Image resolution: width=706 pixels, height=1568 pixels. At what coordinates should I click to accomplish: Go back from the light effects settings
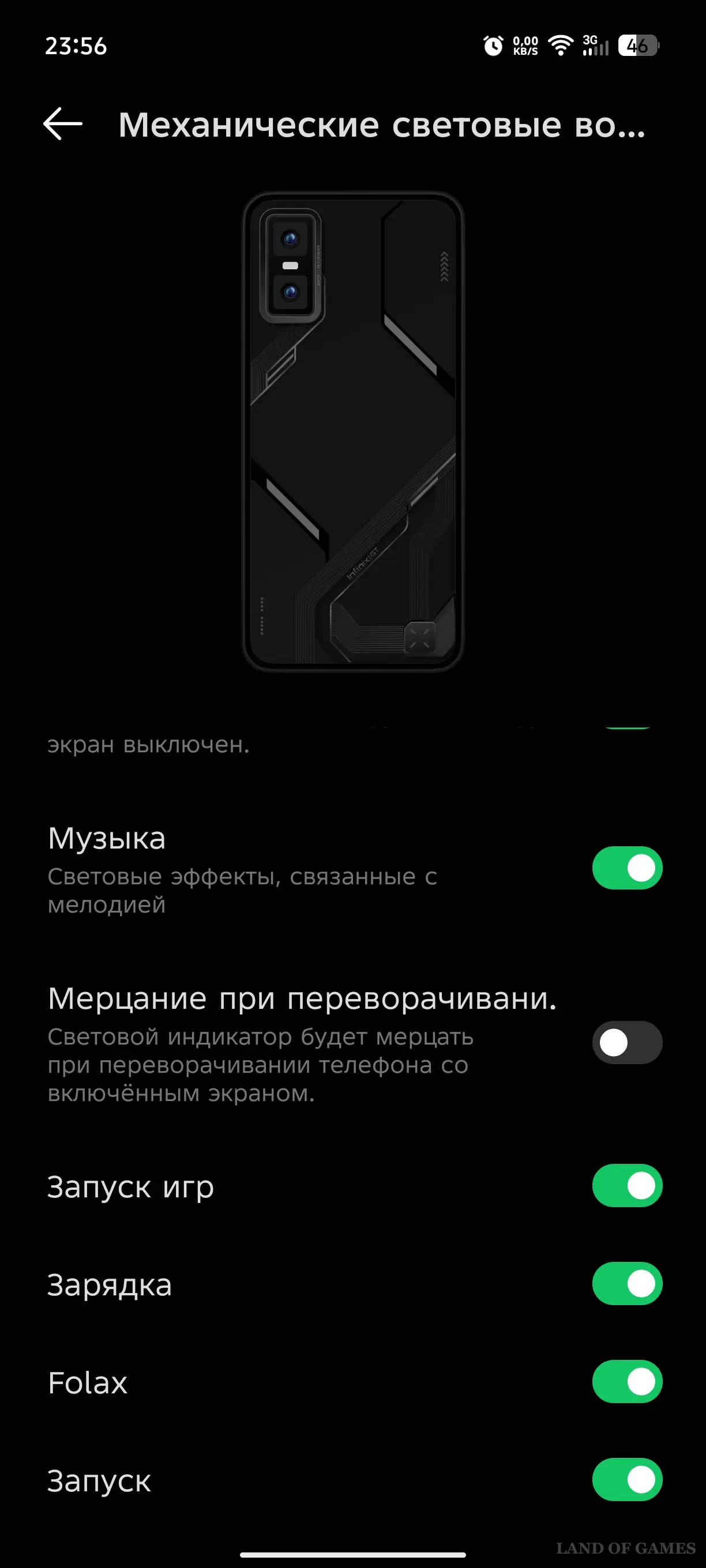click(63, 123)
